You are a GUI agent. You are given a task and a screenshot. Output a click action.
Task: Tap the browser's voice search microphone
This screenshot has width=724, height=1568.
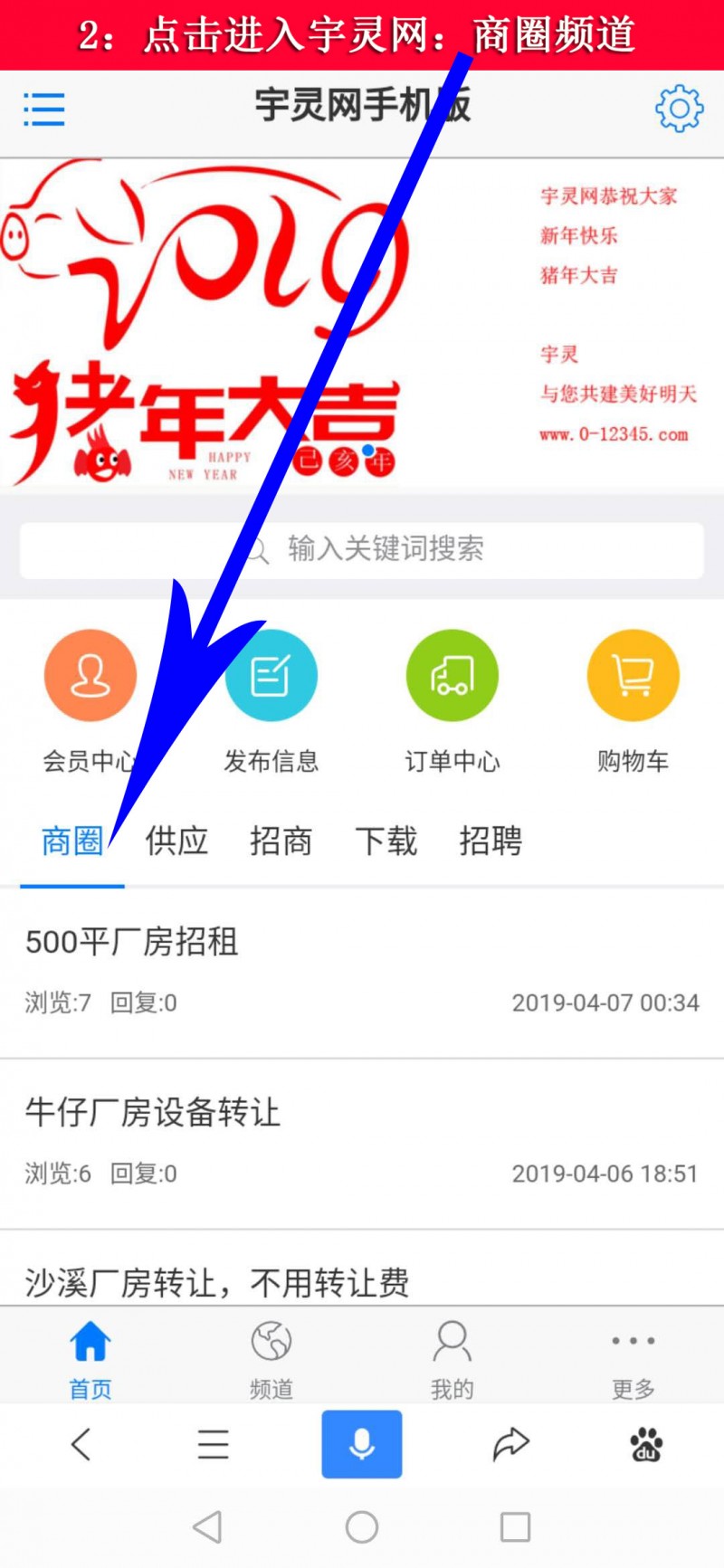[362, 1444]
